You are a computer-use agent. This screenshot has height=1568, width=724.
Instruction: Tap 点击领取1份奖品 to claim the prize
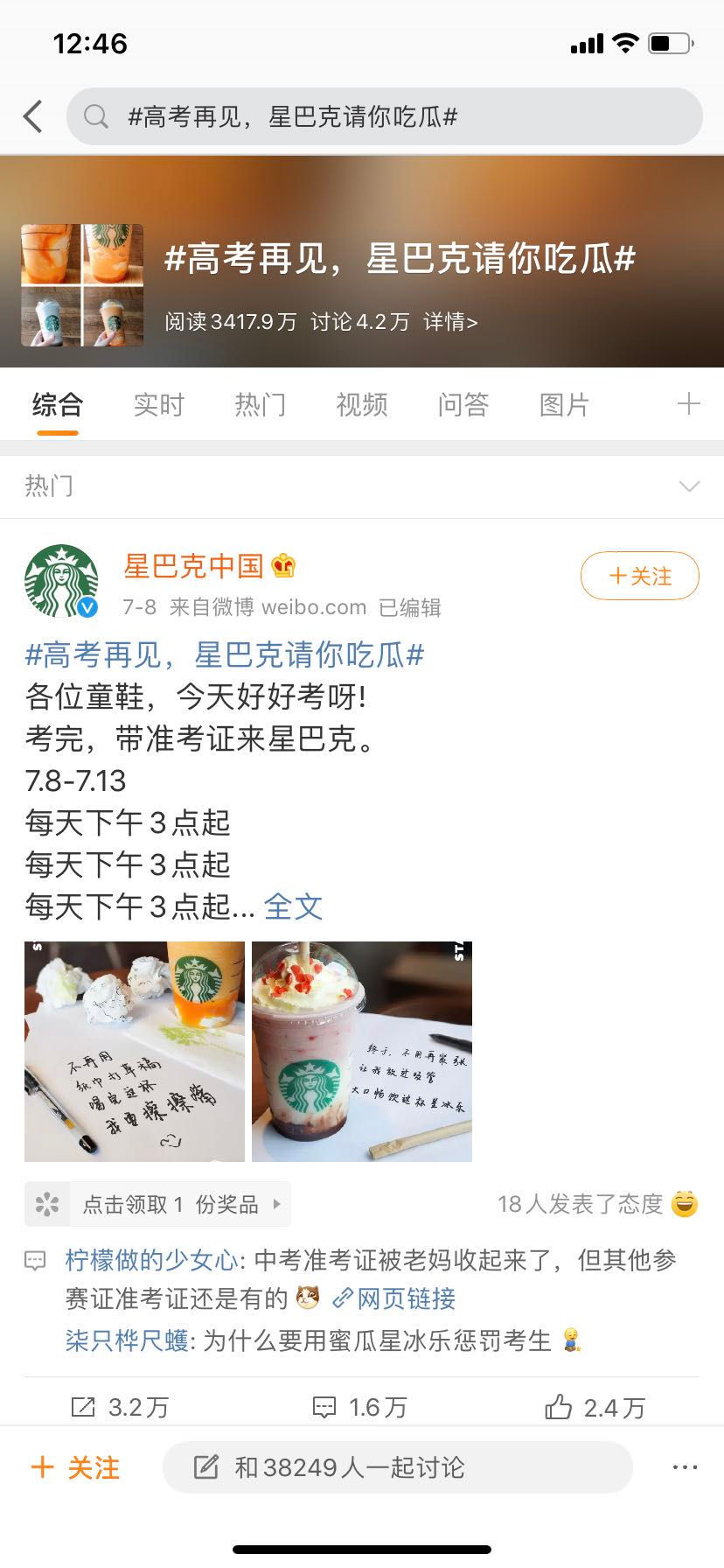pyautogui.click(x=157, y=1204)
